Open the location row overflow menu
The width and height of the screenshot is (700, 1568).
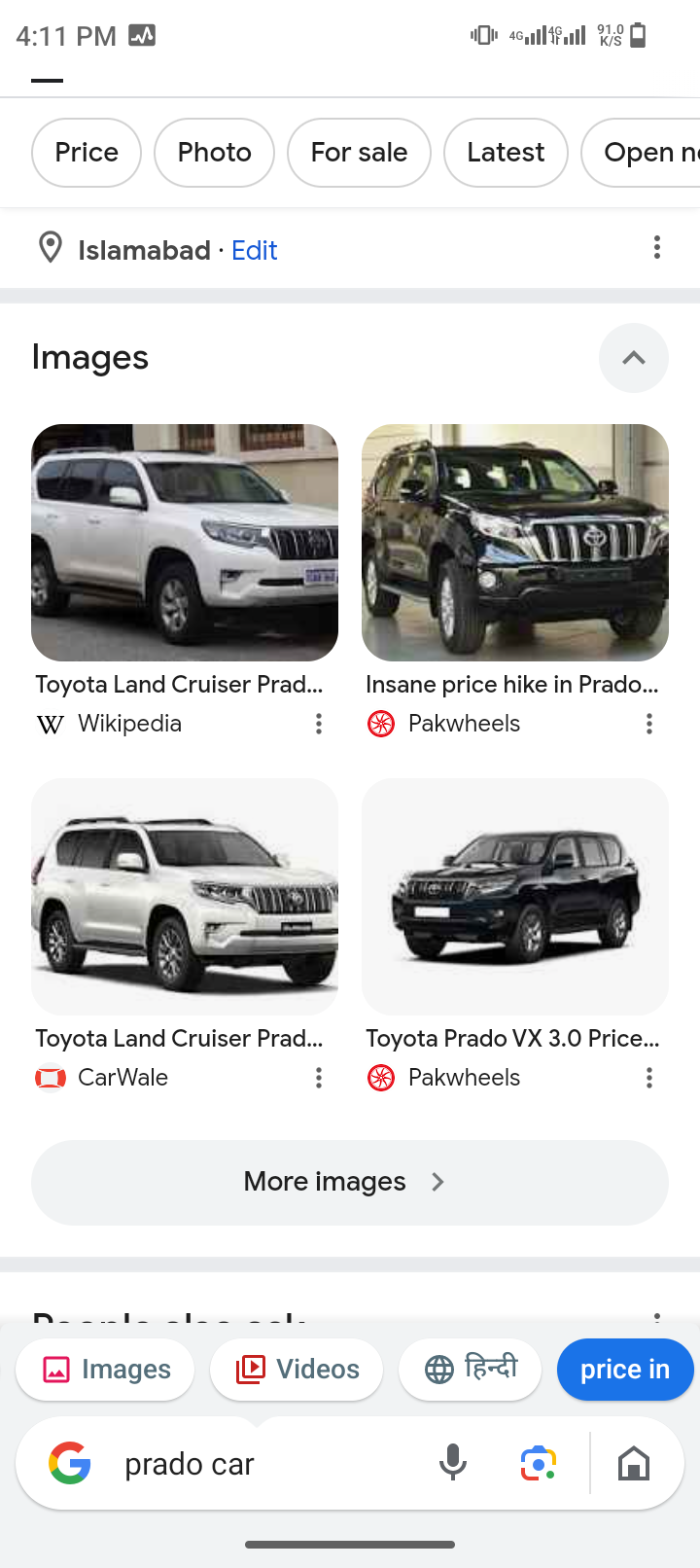tap(657, 248)
